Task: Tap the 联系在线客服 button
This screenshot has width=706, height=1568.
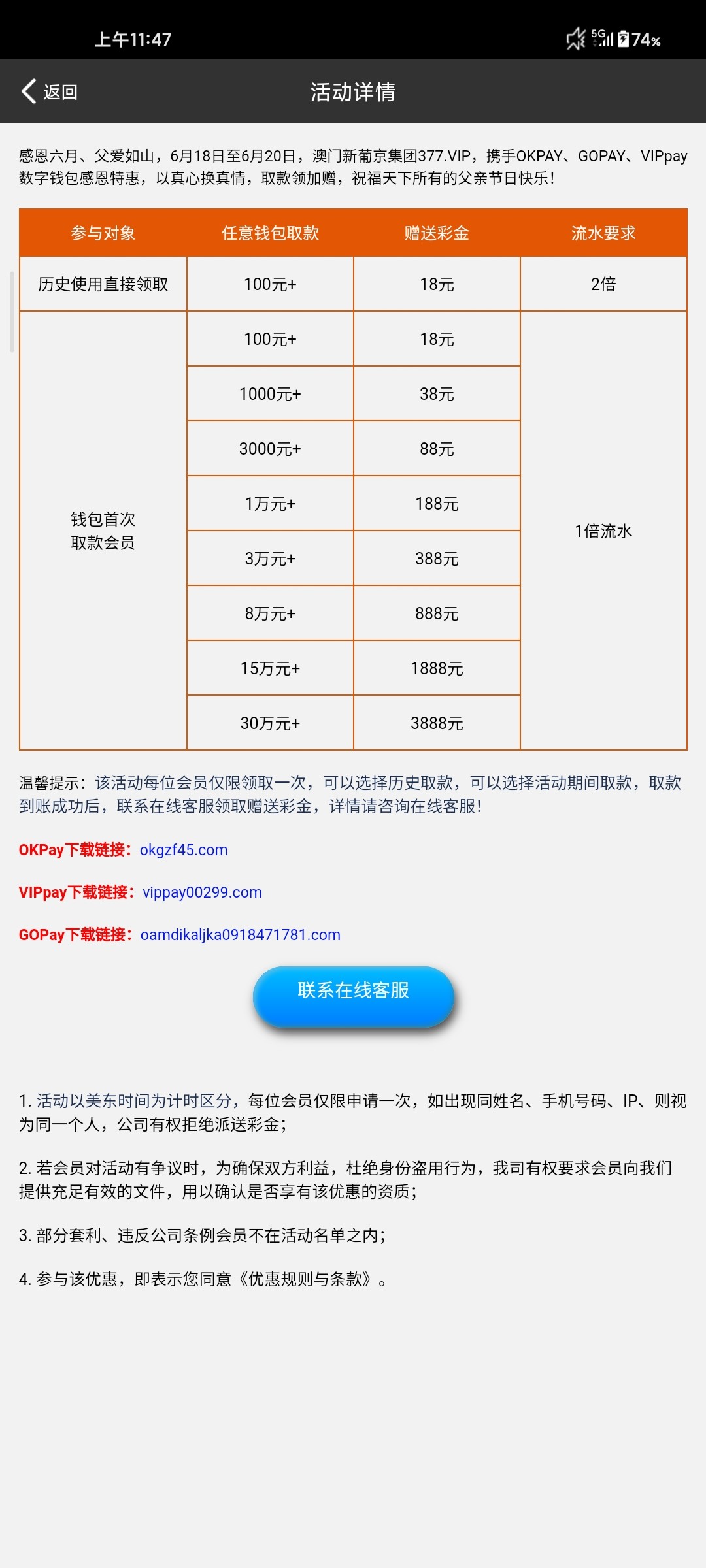Action: (353, 991)
